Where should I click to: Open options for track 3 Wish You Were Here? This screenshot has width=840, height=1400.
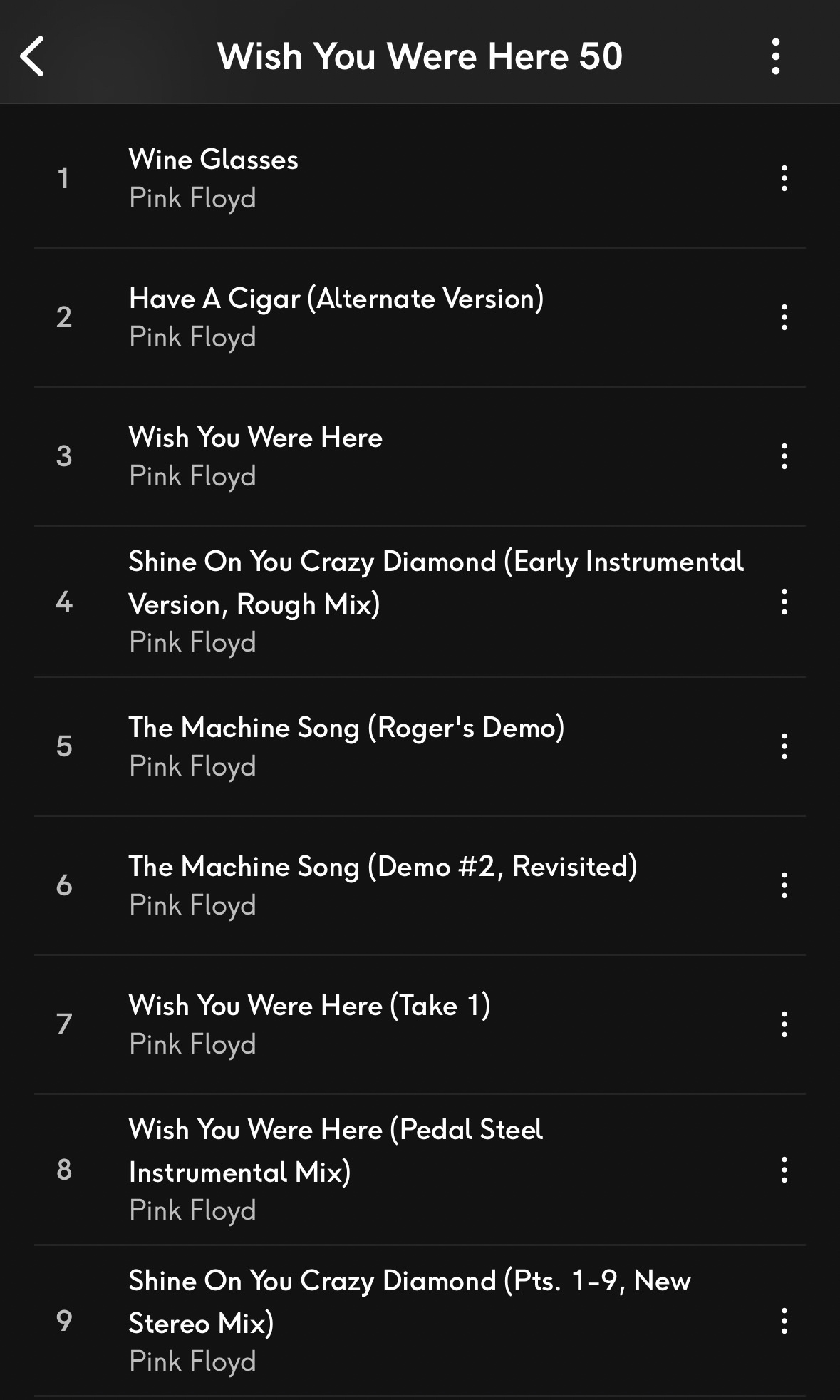click(784, 456)
